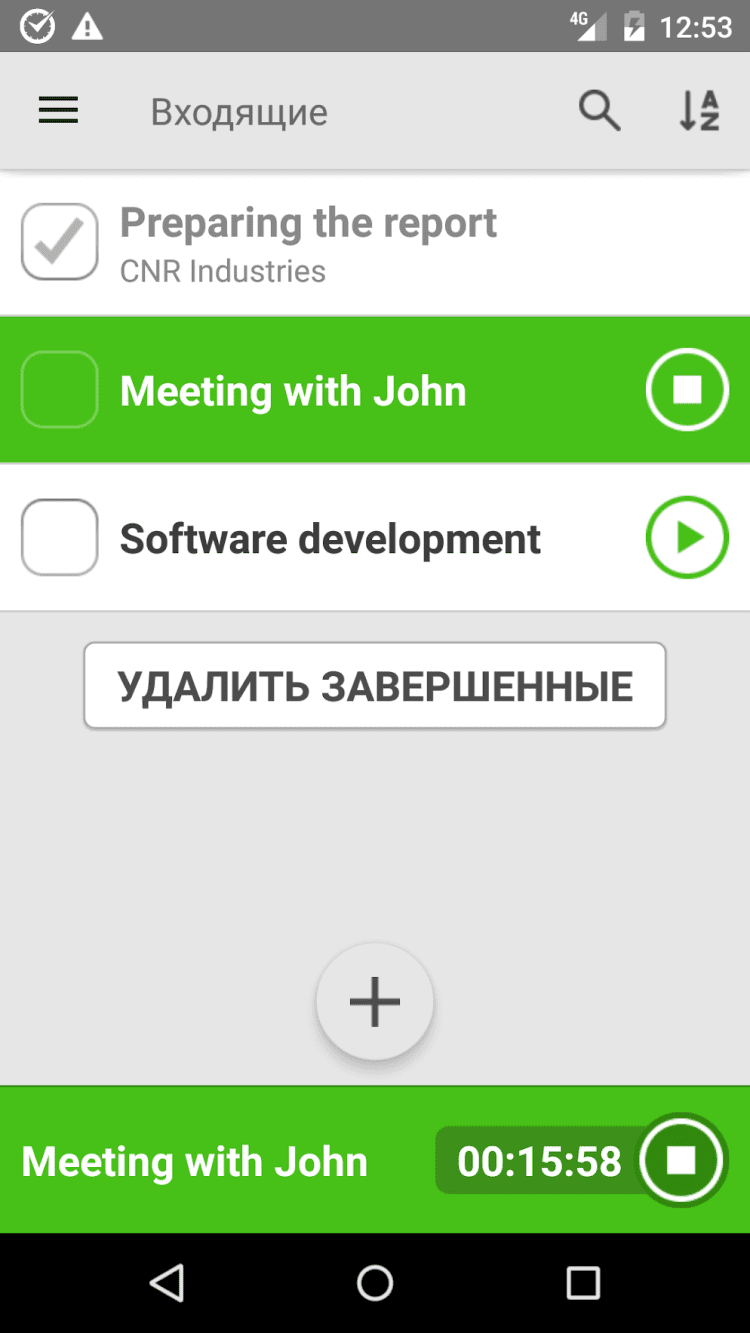This screenshot has height=1333, width=750.
Task: Open the search magnifier
Action: [x=599, y=111]
